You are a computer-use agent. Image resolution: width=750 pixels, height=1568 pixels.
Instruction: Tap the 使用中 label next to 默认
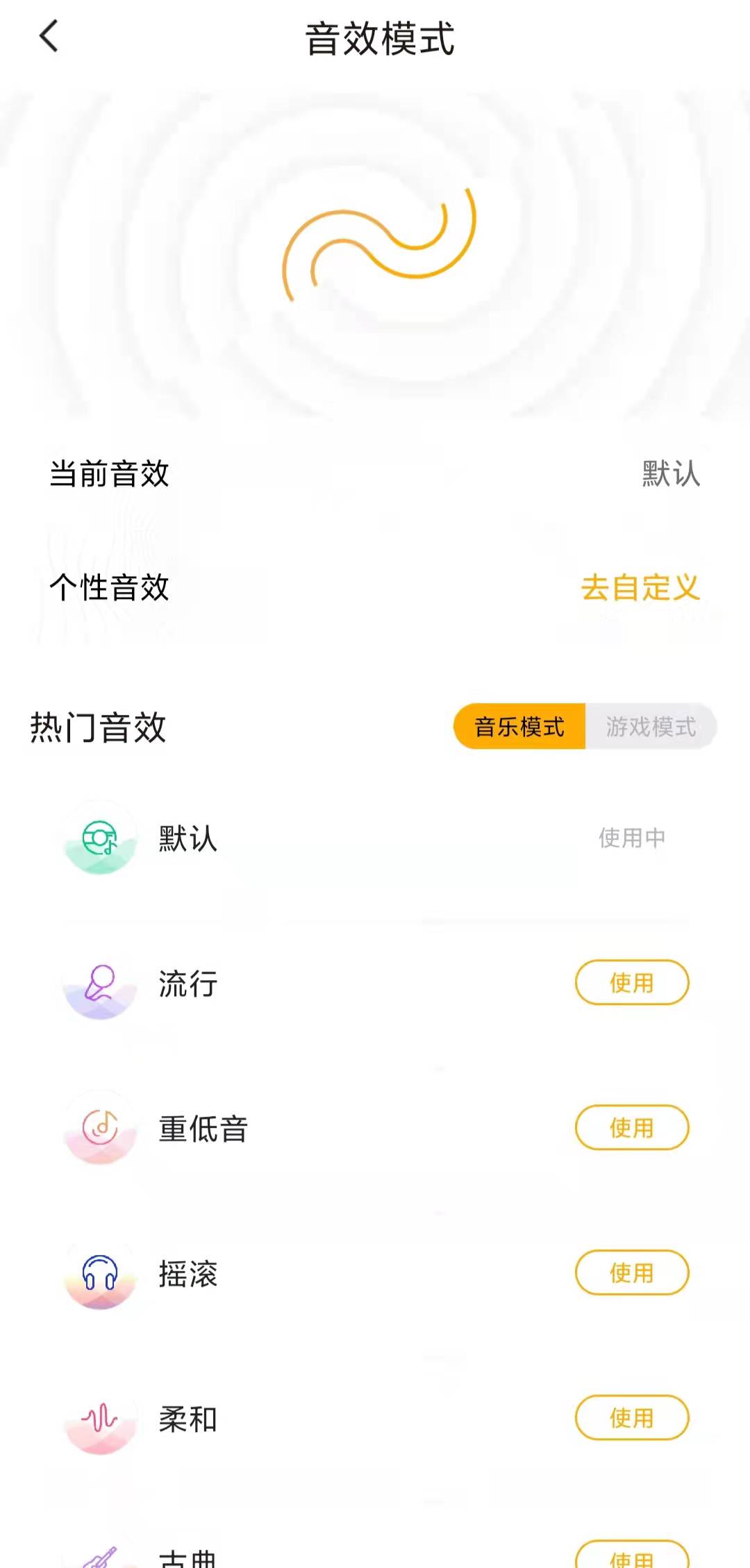632,838
